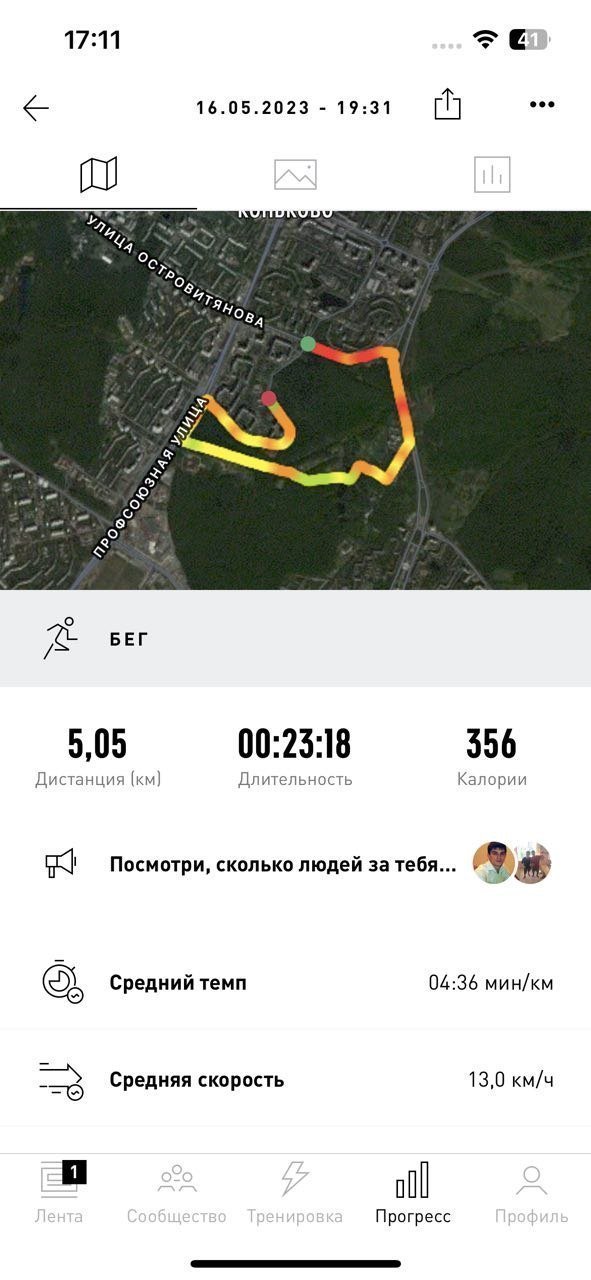Share this run activity
The height and width of the screenshot is (1280, 591).
pos(447,105)
